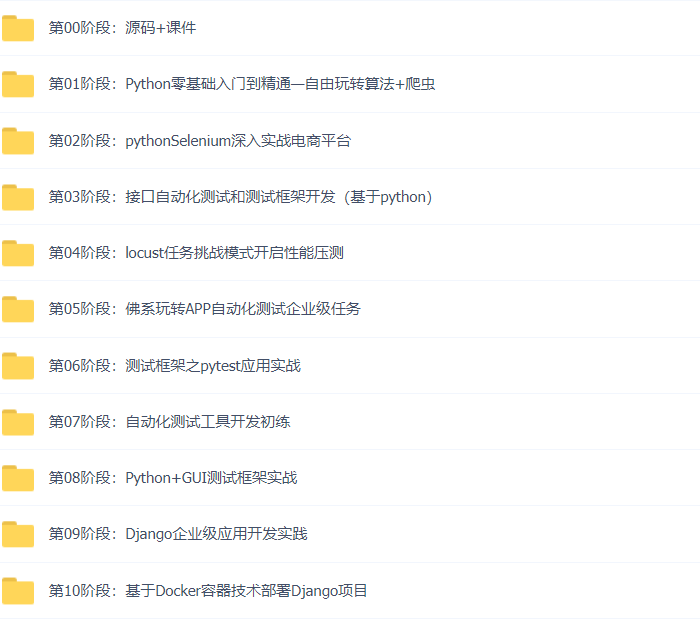The image size is (700, 620).
Task: Open 第09阶段 Django企业级应用 folder
Action: (x=178, y=534)
